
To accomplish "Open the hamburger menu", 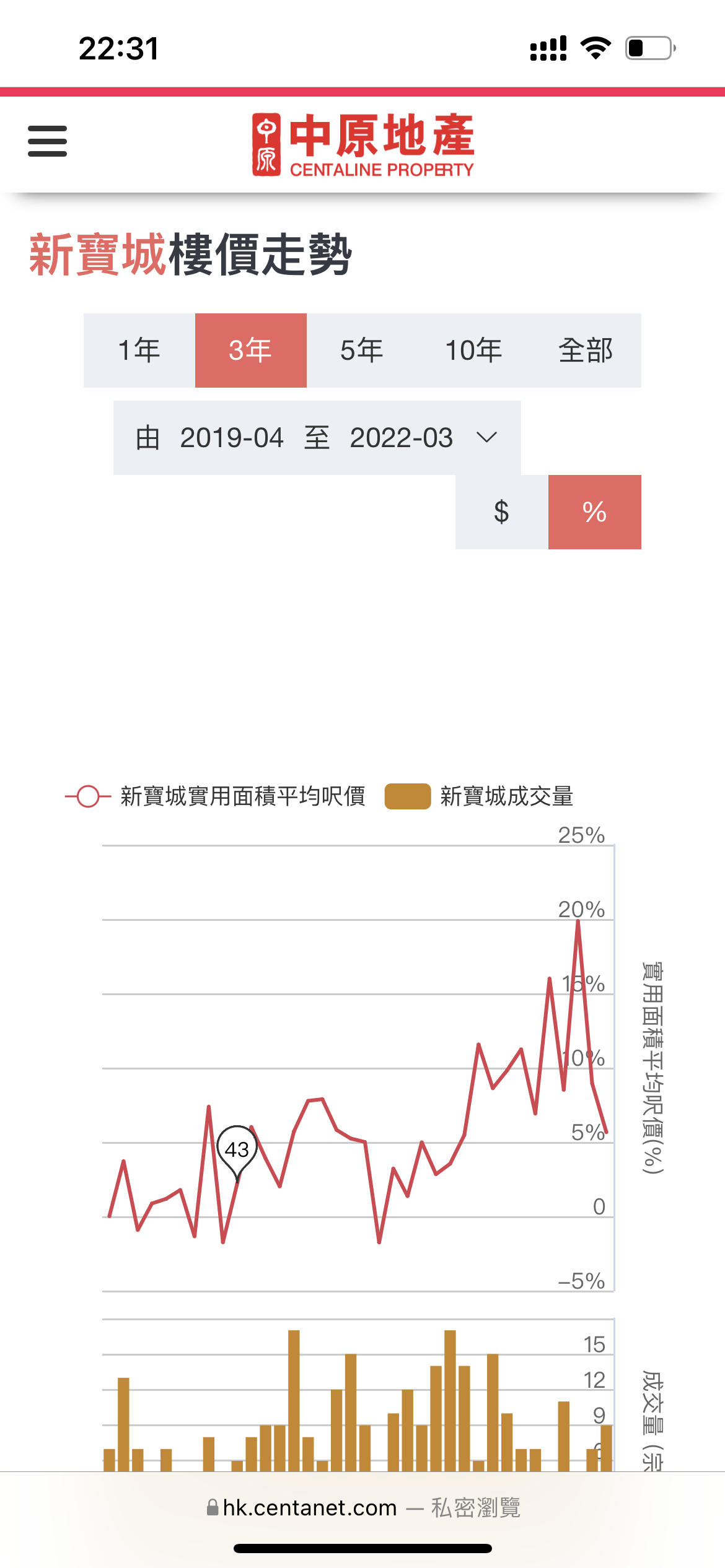I will tap(47, 141).
